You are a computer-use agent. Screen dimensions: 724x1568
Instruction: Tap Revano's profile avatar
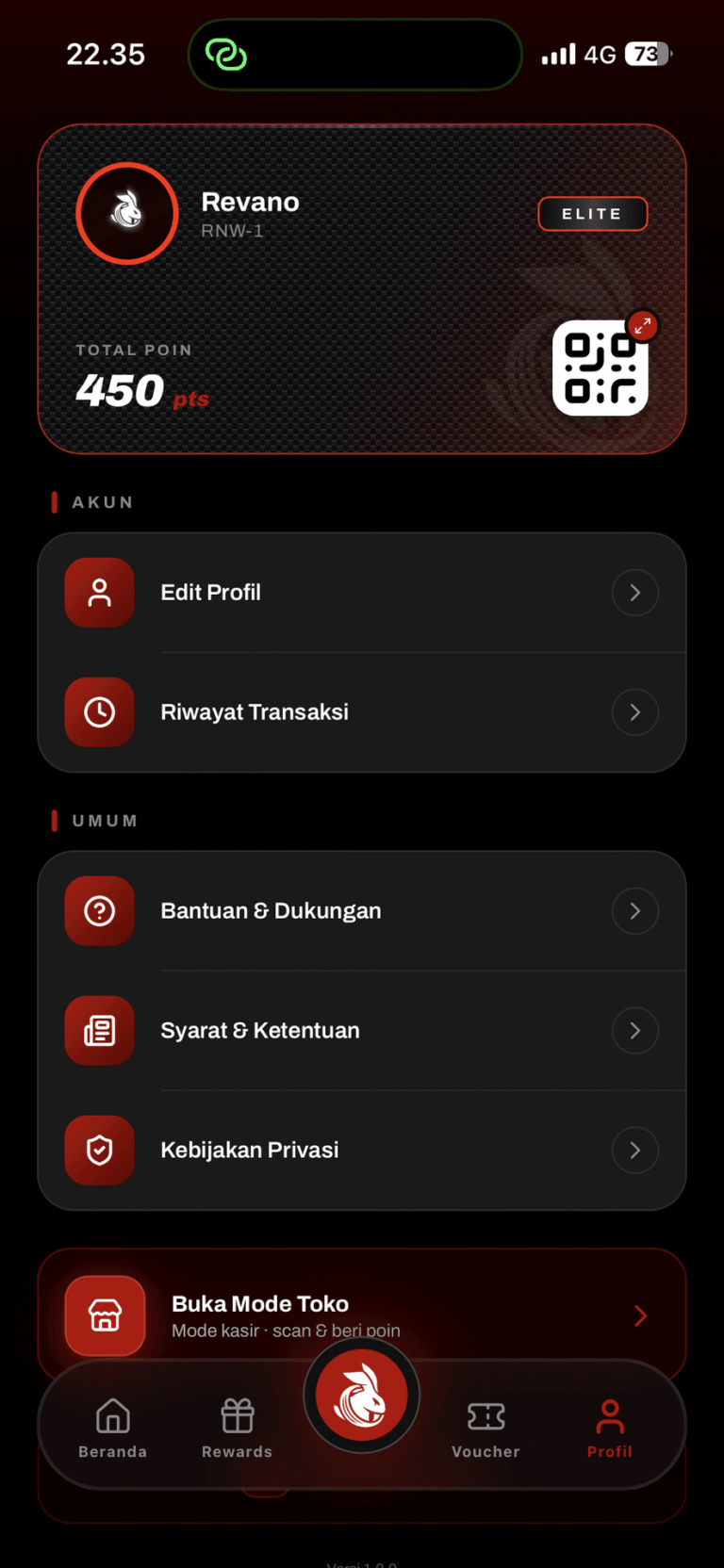click(127, 213)
